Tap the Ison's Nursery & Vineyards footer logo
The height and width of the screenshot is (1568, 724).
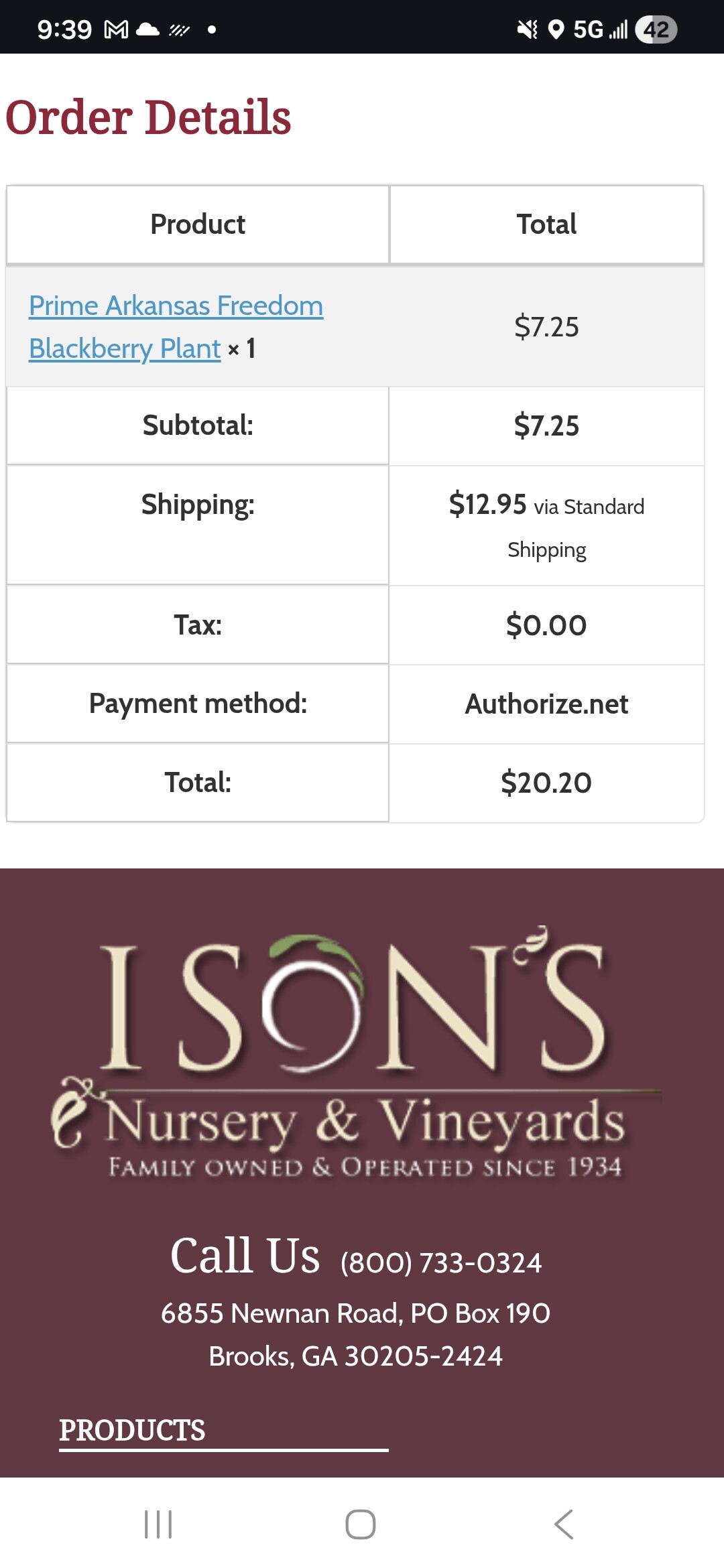[357, 1053]
